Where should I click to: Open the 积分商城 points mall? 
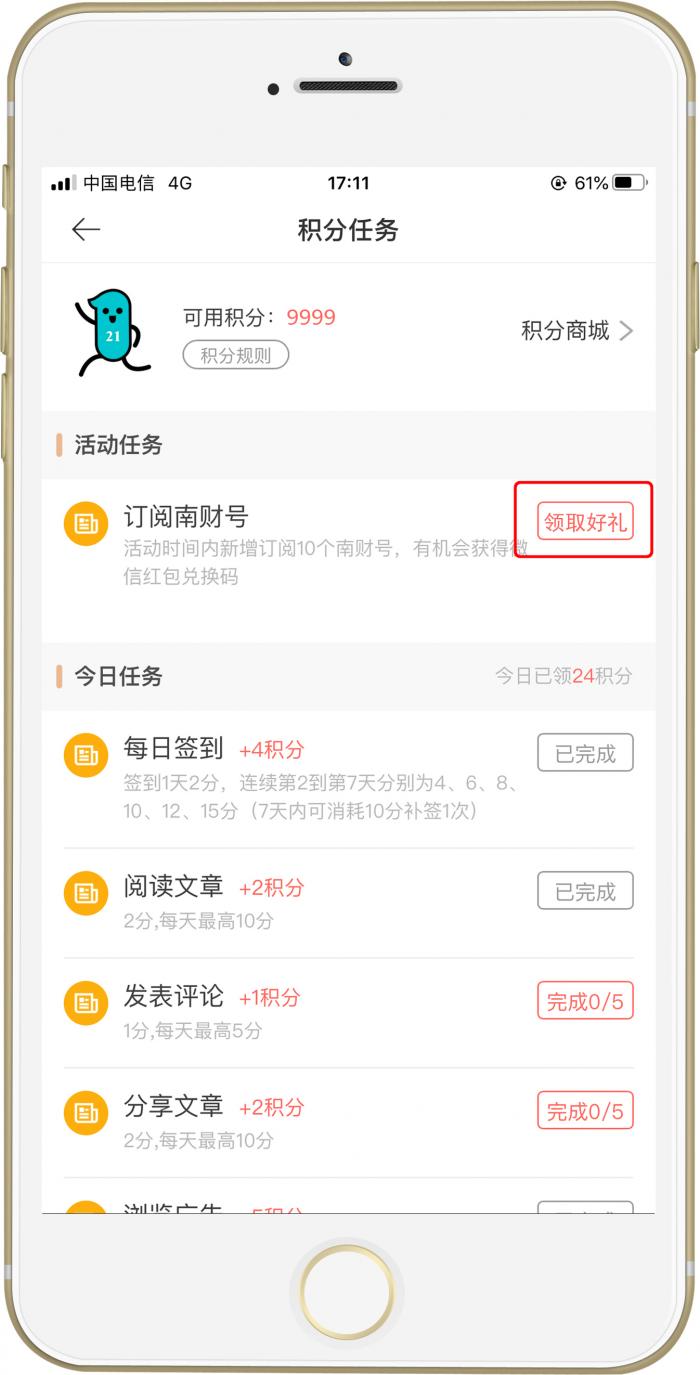point(577,331)
